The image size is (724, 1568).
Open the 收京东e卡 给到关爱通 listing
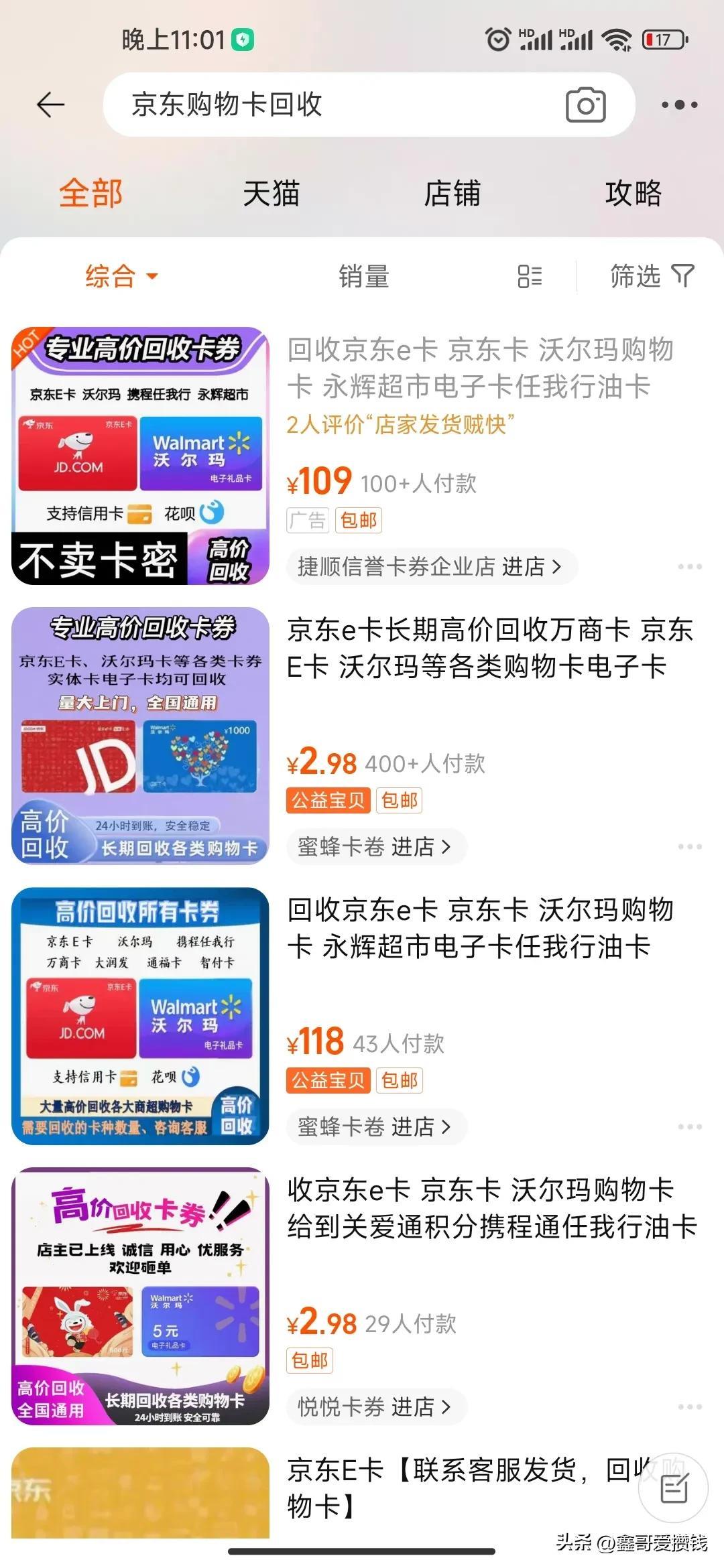click(x=491, y=1208)
